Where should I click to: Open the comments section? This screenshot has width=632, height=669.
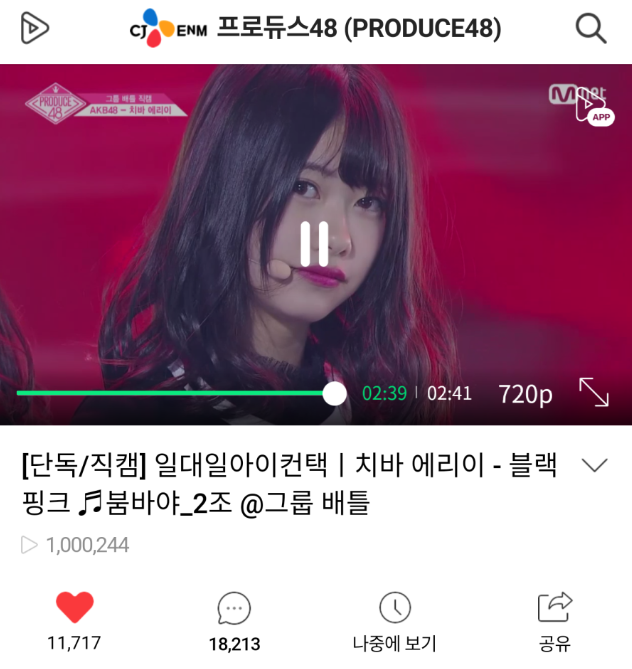point(234,607)
